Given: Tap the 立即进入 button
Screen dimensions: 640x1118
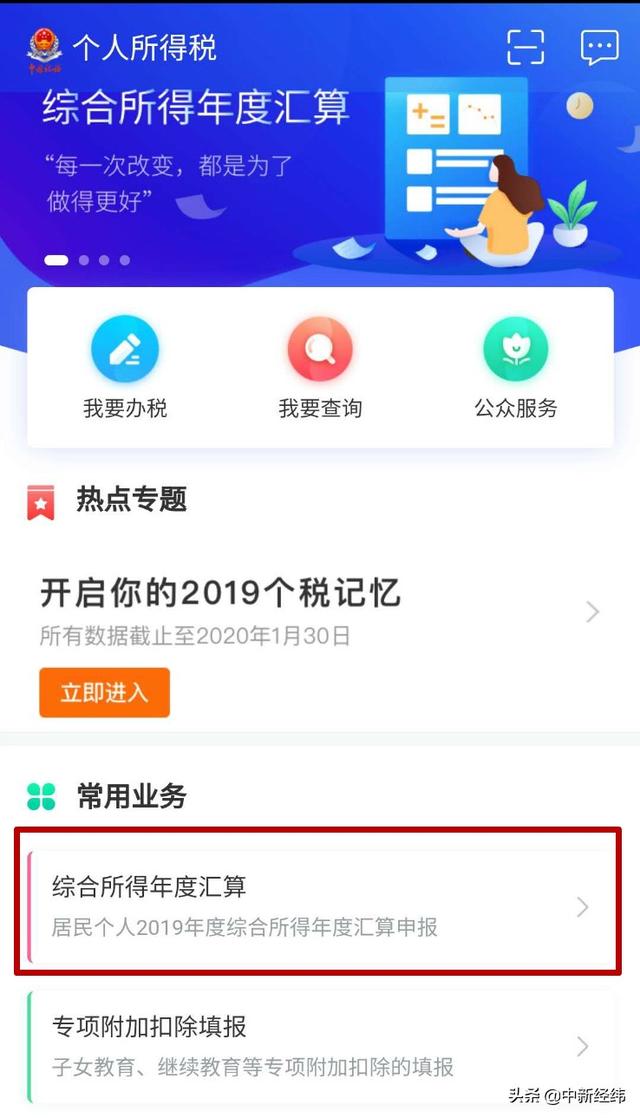Looking at the screenshot, I should [104, 692].
